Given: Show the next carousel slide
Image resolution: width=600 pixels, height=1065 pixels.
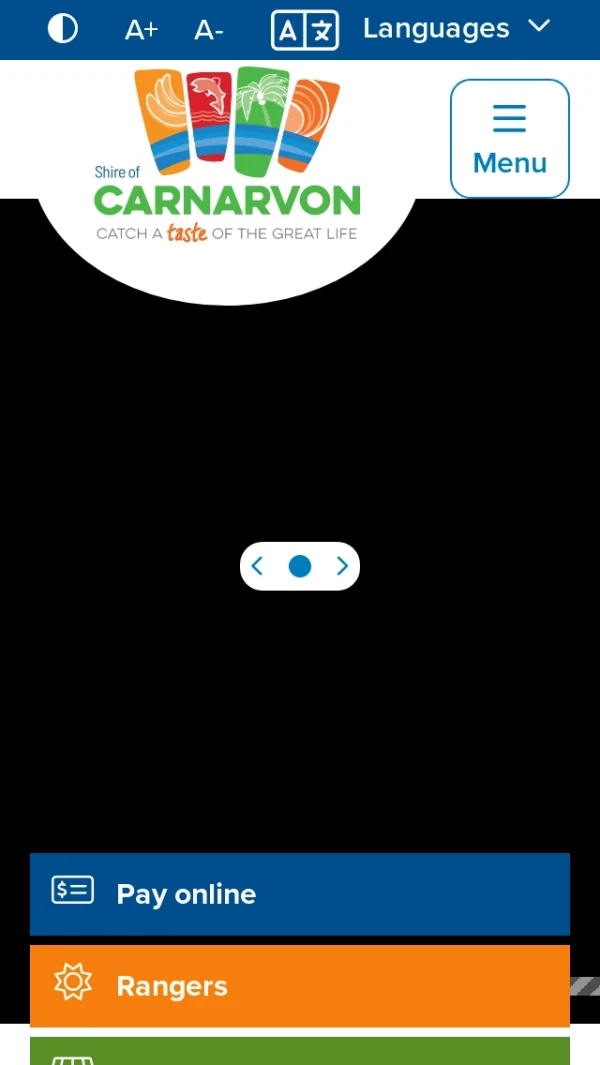Looking at the screenshot, I should tap(342, 567).
